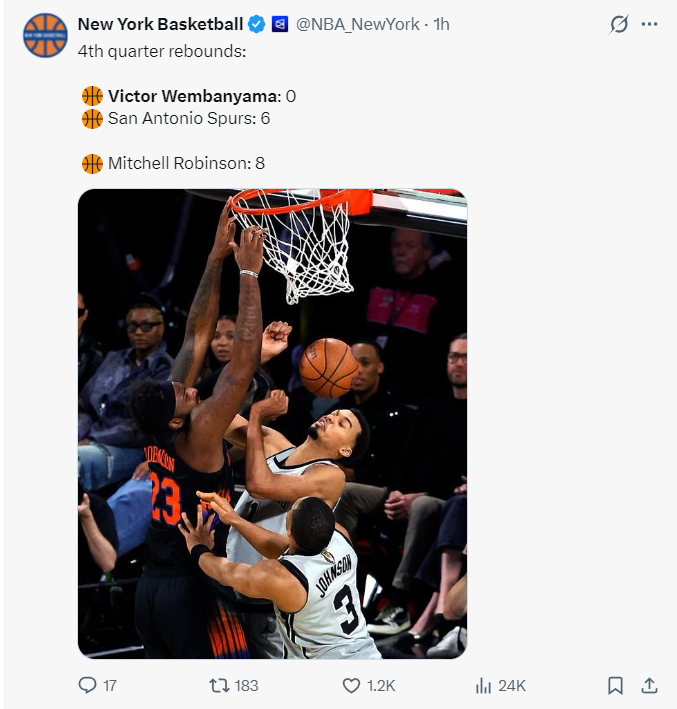Open the New York Basketball account name
The image size is (677, 709).
tap(160, 24)
